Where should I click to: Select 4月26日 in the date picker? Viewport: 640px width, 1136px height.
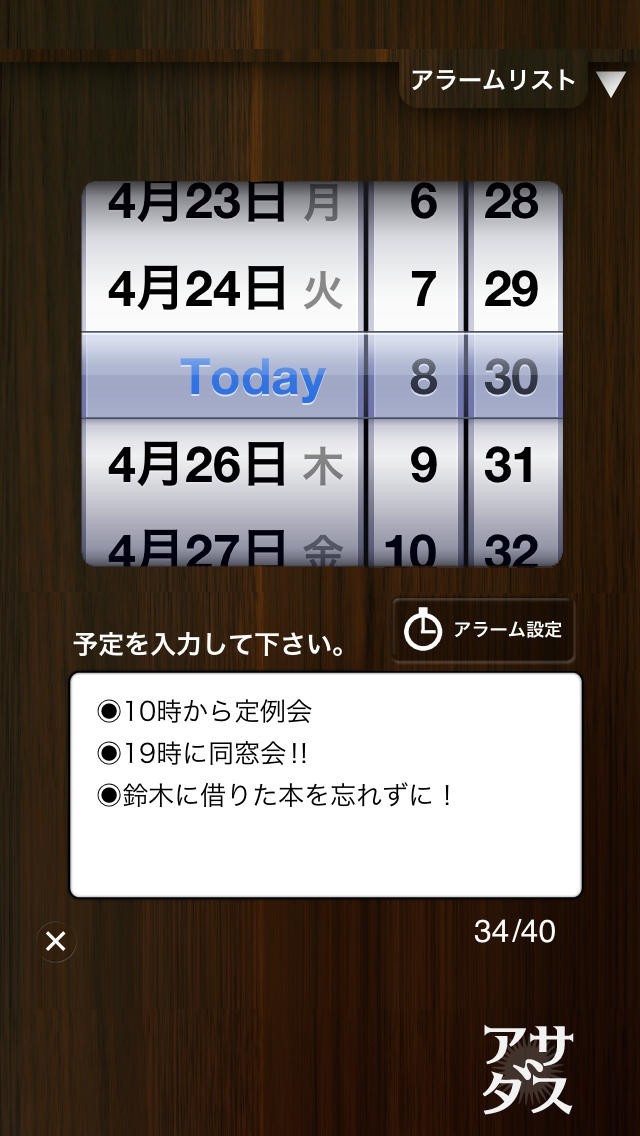[225, 465]
